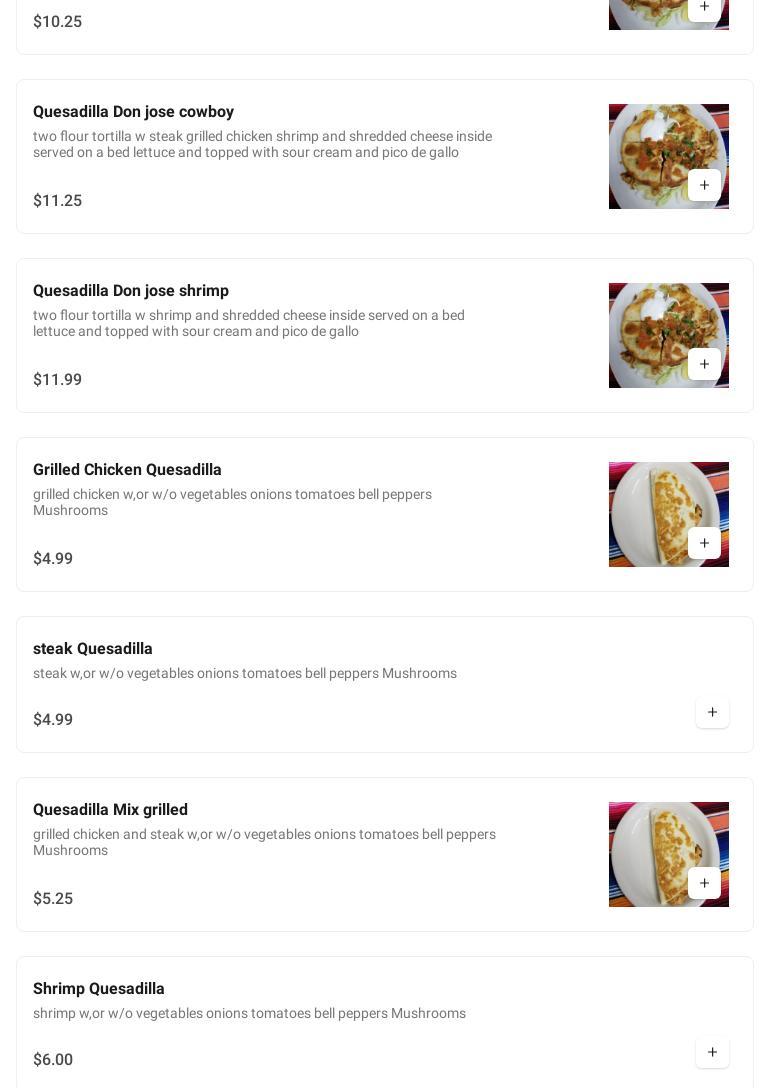Add Shrimp Quesadilla to cart

pyautogui.click(x=712, y=1052)
